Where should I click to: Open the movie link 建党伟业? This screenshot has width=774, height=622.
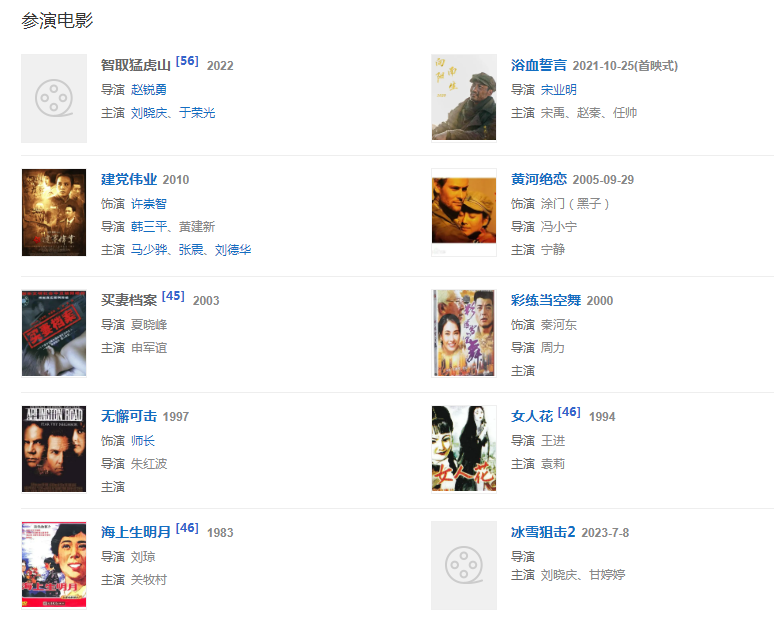point(129,180)
